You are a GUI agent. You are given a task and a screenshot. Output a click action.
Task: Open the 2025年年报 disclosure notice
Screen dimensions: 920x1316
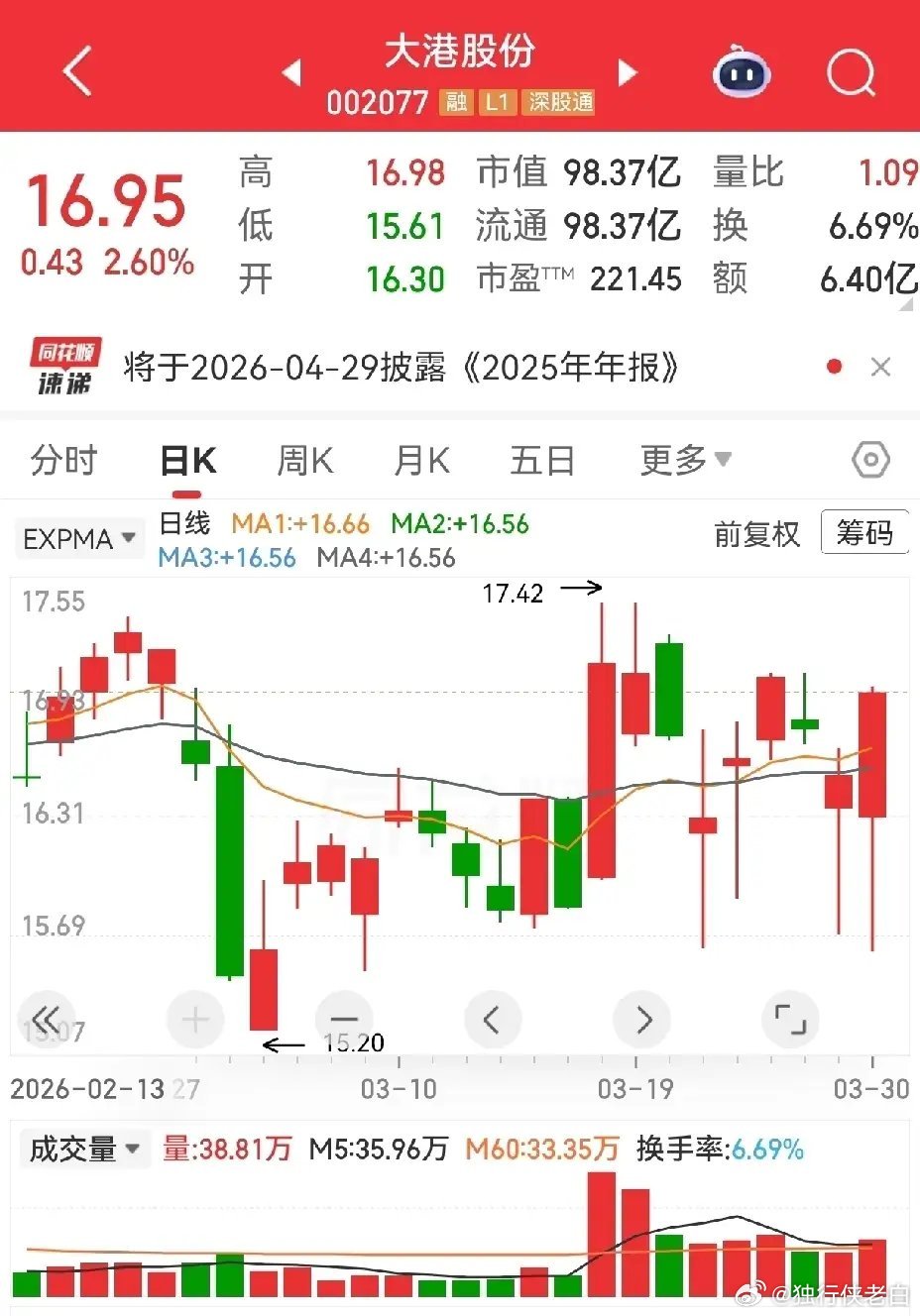click(402, 368)
